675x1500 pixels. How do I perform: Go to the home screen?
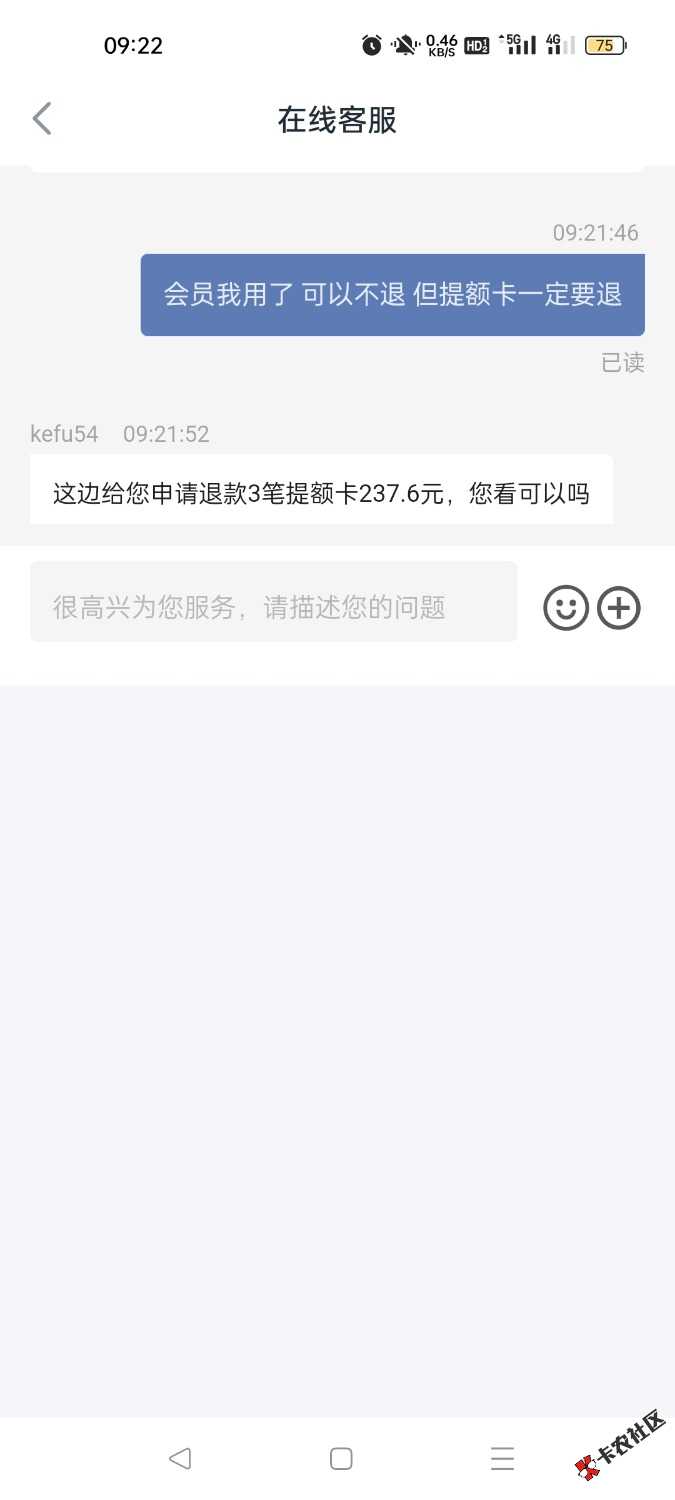pyautogui.click(x=341, y=1458)
